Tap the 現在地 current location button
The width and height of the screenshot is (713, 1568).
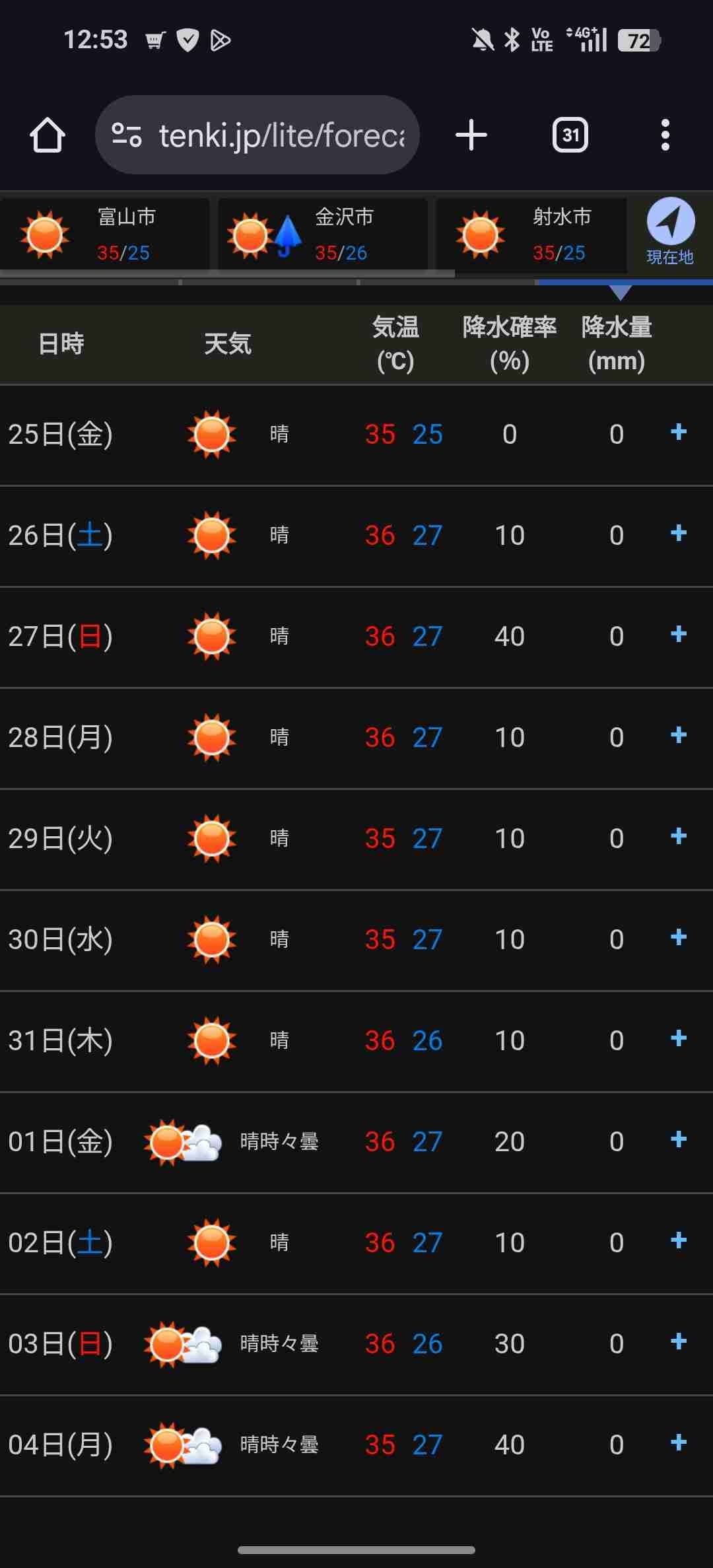click(x=670, y=232)
